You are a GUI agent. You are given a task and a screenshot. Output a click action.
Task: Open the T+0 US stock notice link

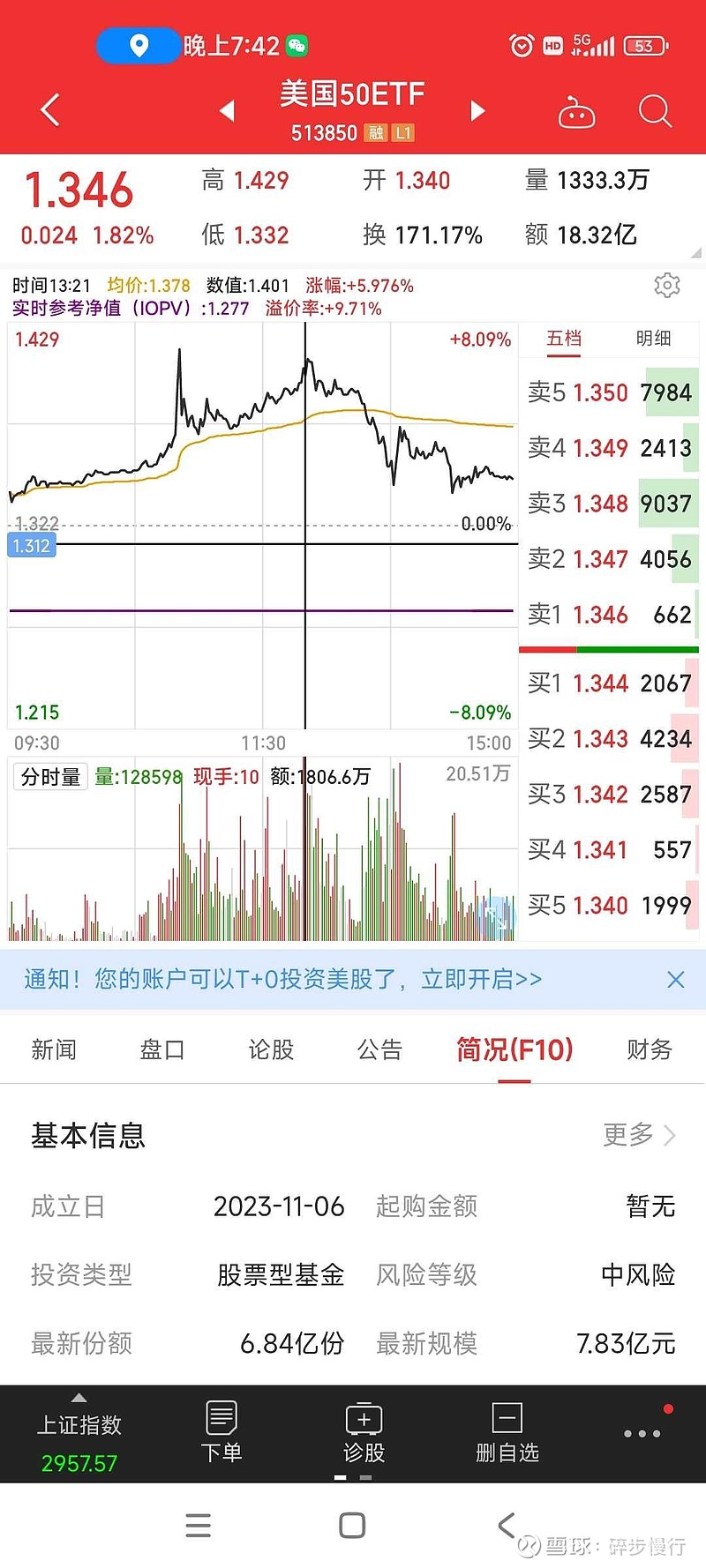(x=282, y=979)
